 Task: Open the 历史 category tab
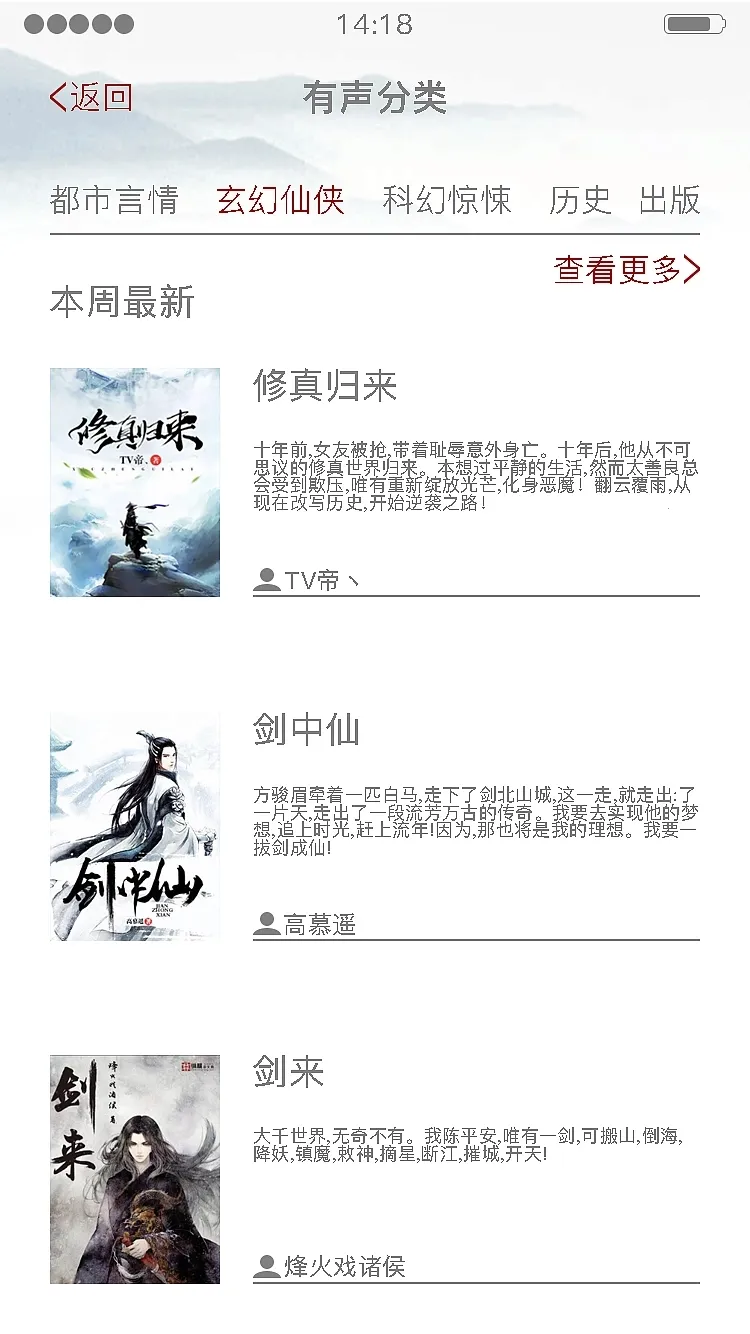580,200
